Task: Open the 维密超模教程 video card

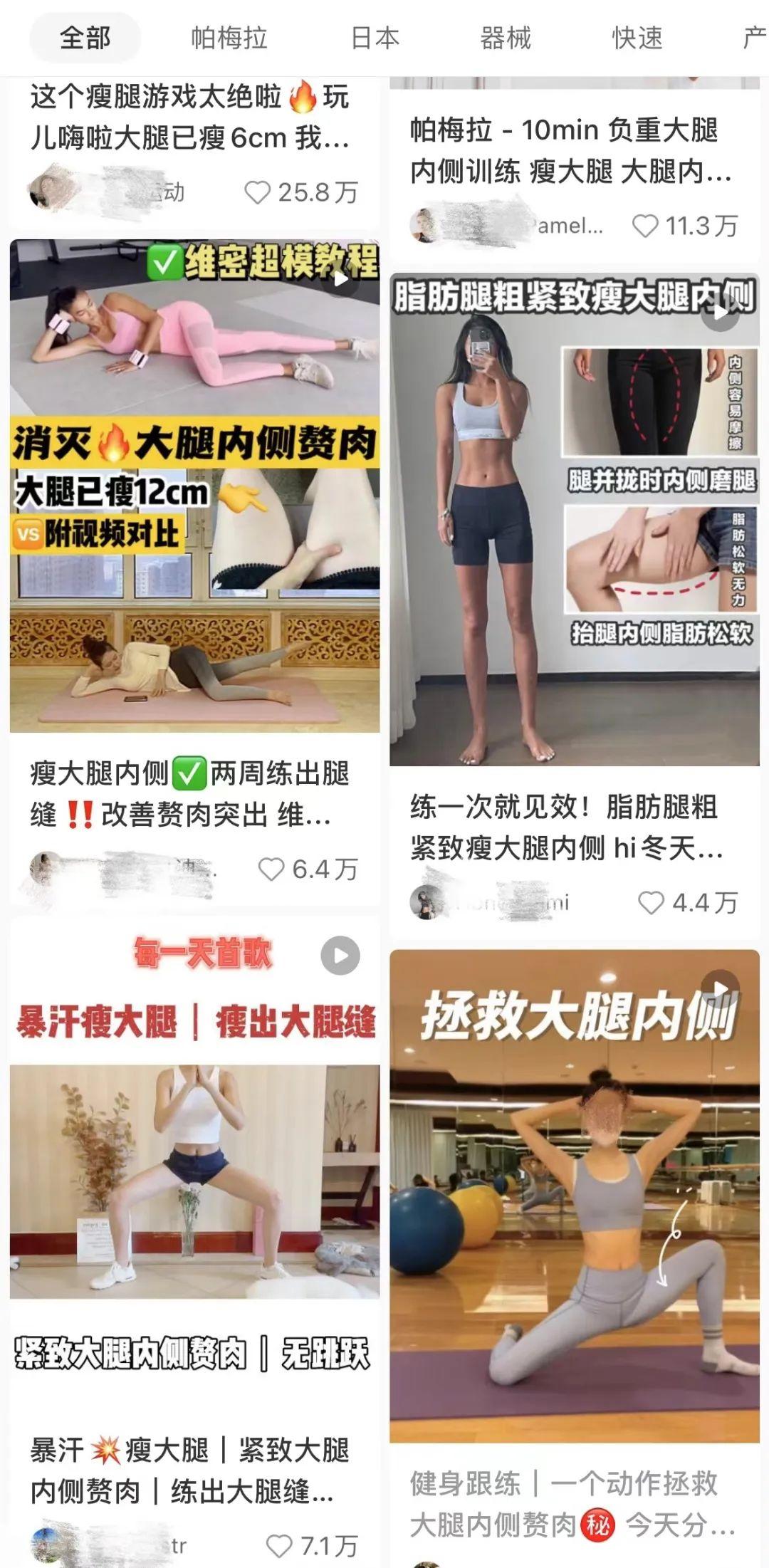Action: pos(194,486)
